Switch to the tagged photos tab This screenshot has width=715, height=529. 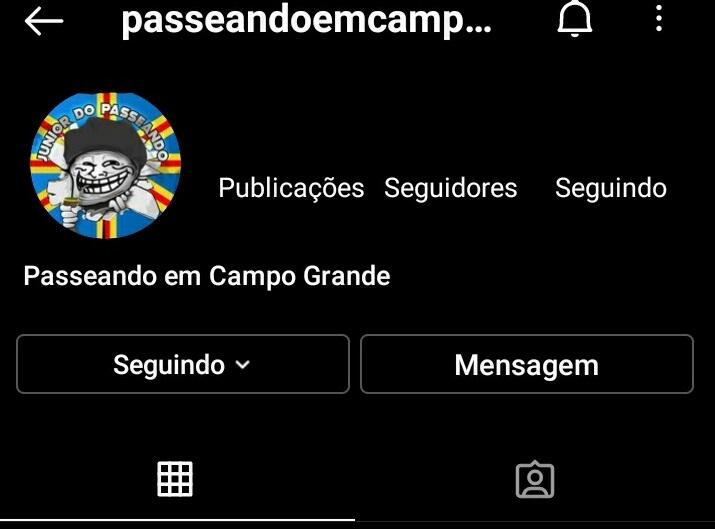(x=535, y=479)
